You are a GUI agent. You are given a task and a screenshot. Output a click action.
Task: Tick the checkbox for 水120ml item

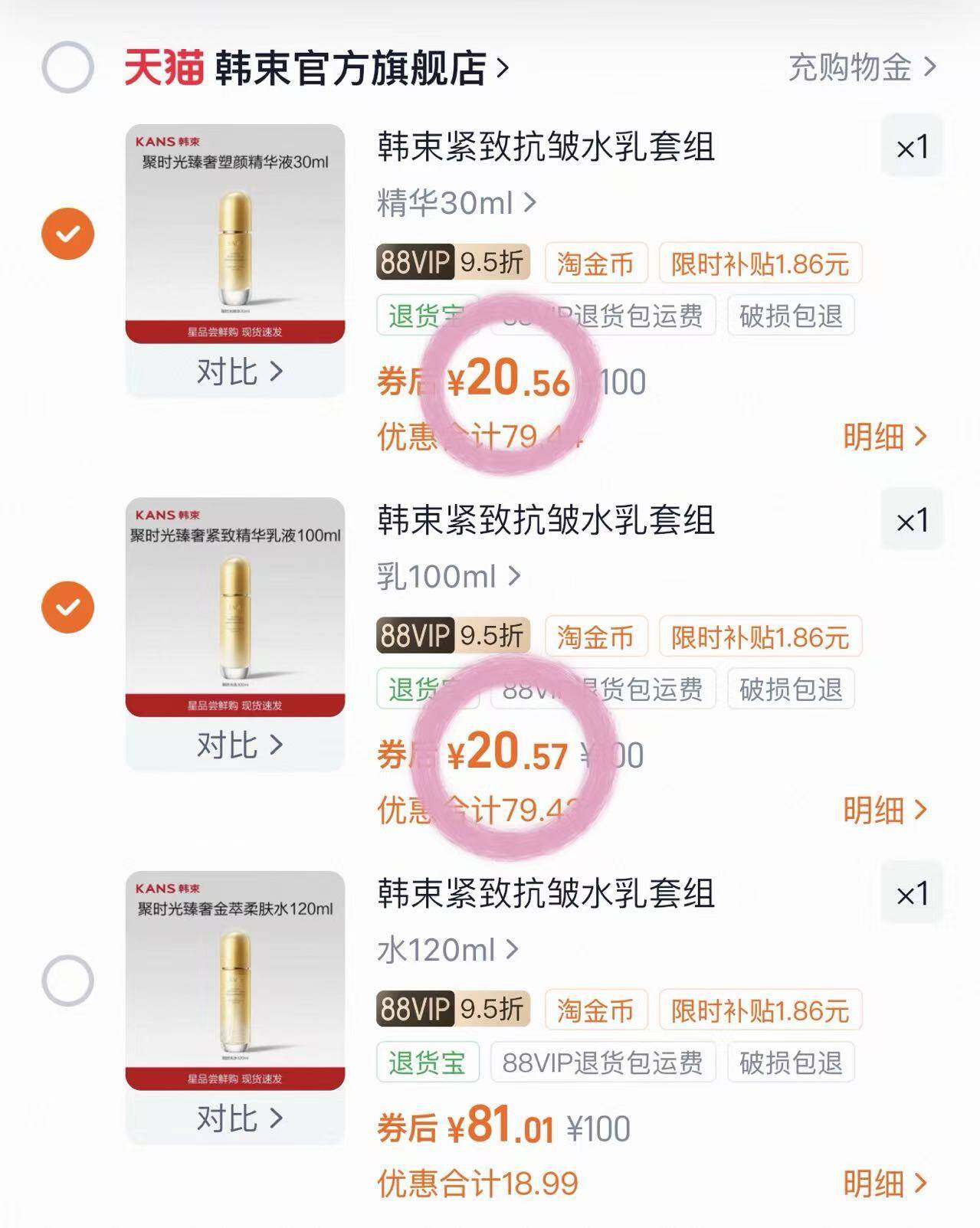pos(67,980)
